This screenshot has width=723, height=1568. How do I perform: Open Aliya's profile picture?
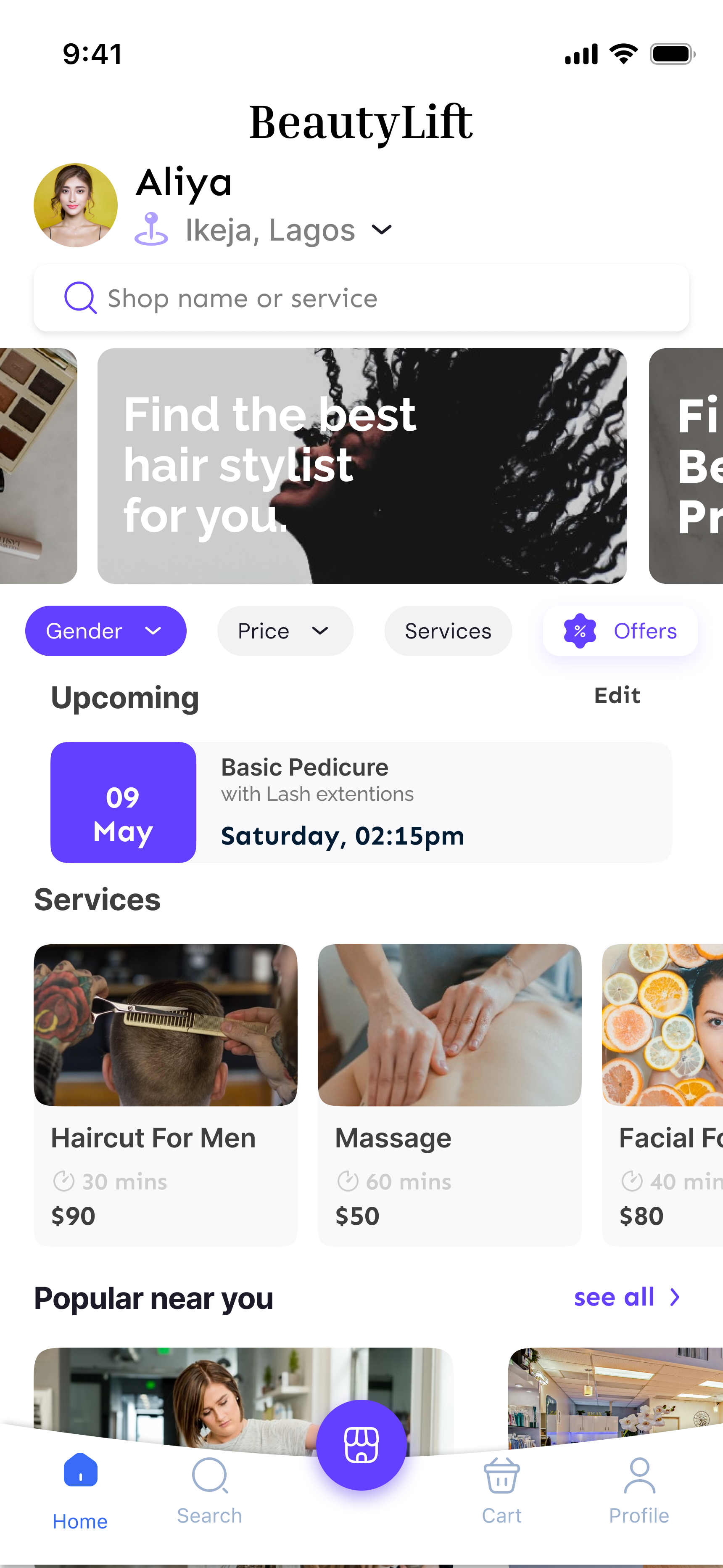pyautogui.click(x=76, y=205)
